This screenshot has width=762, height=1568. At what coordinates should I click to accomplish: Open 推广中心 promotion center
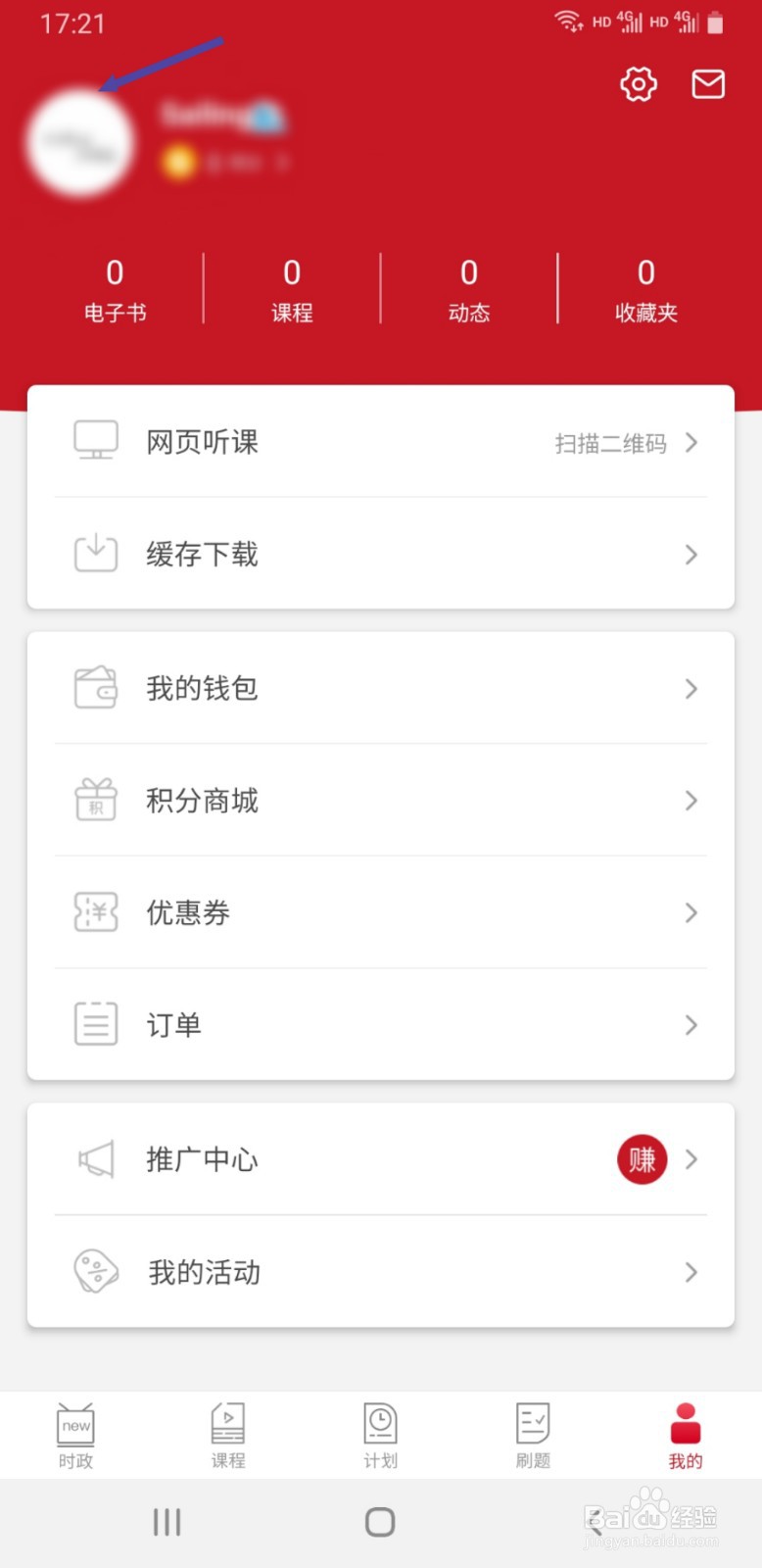point(381,1159)
